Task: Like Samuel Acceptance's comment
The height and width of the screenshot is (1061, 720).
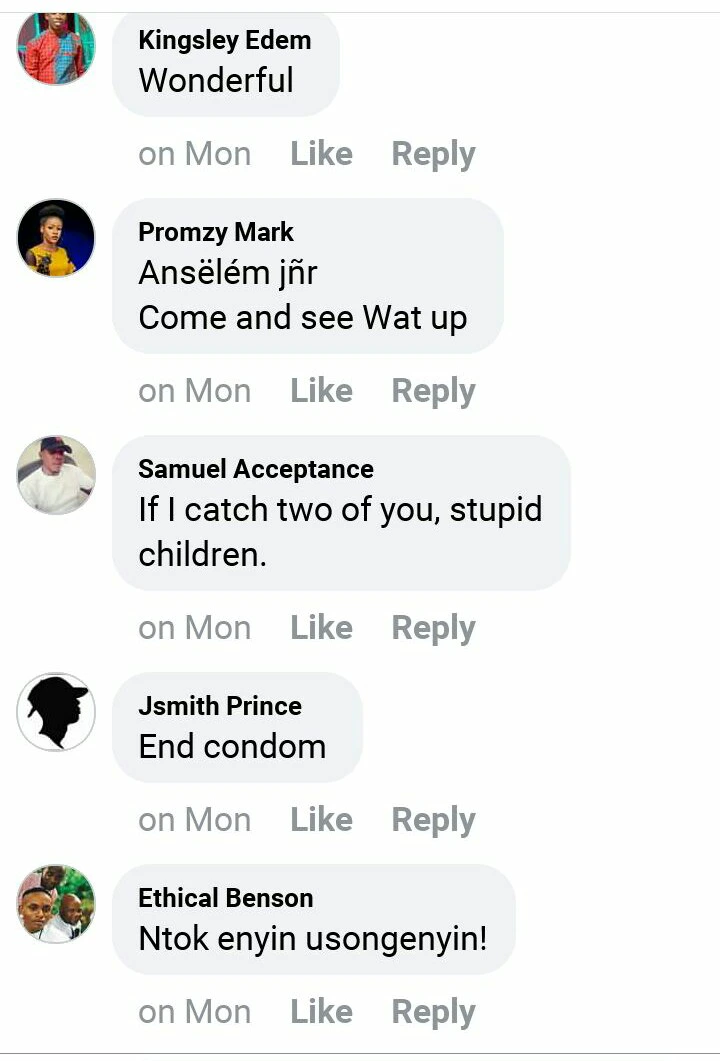Action: pos(321,628)
